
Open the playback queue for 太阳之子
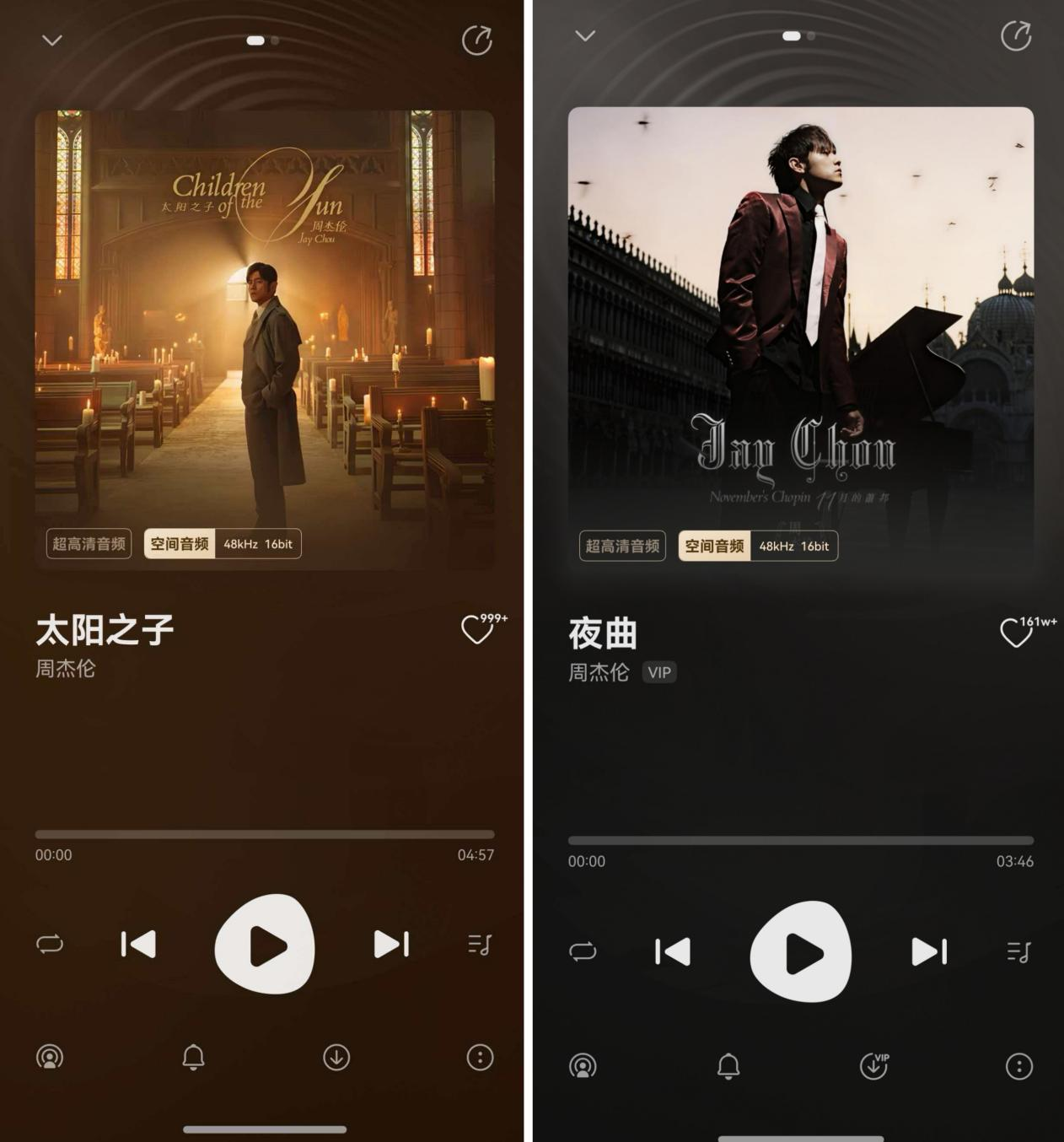[x=481, y=946]
